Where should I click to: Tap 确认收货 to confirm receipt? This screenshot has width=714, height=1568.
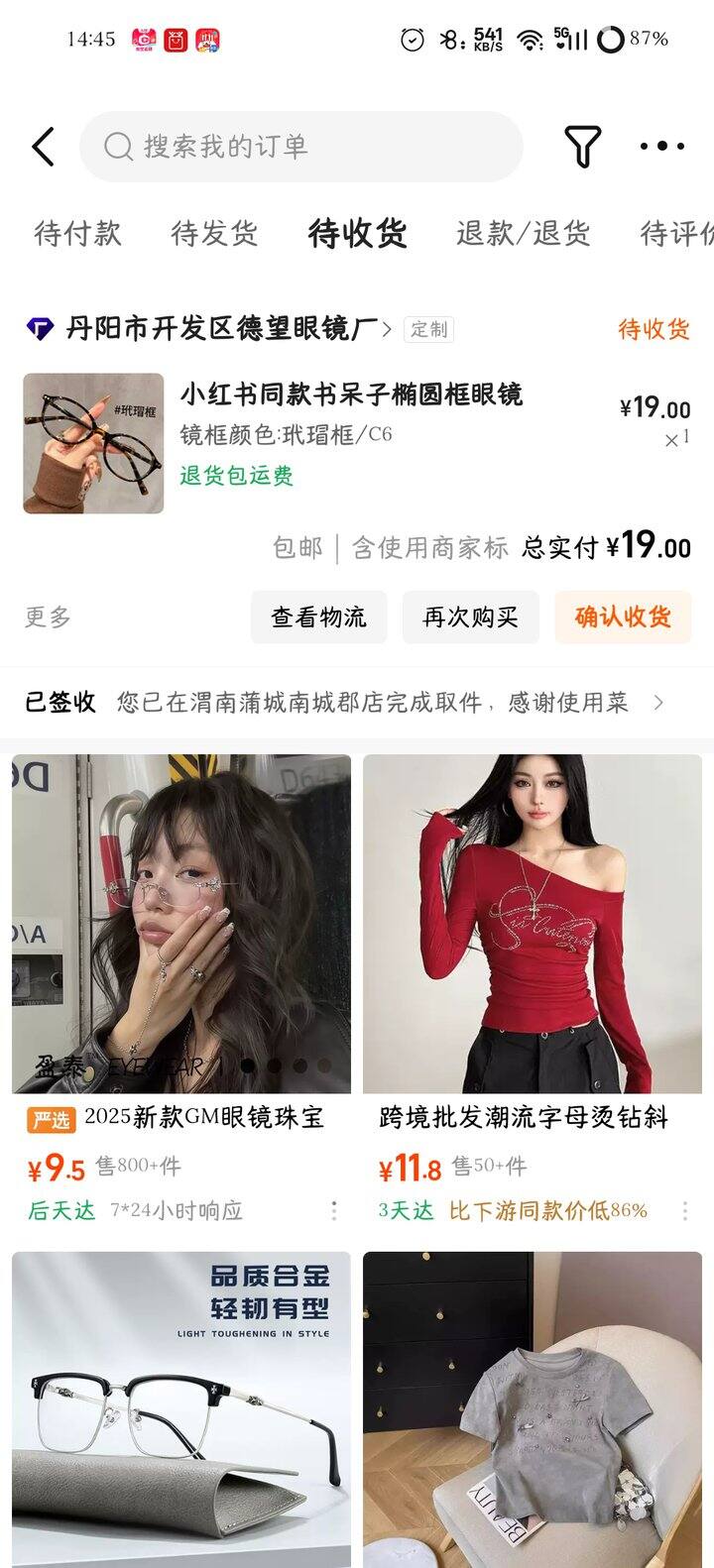623,617
